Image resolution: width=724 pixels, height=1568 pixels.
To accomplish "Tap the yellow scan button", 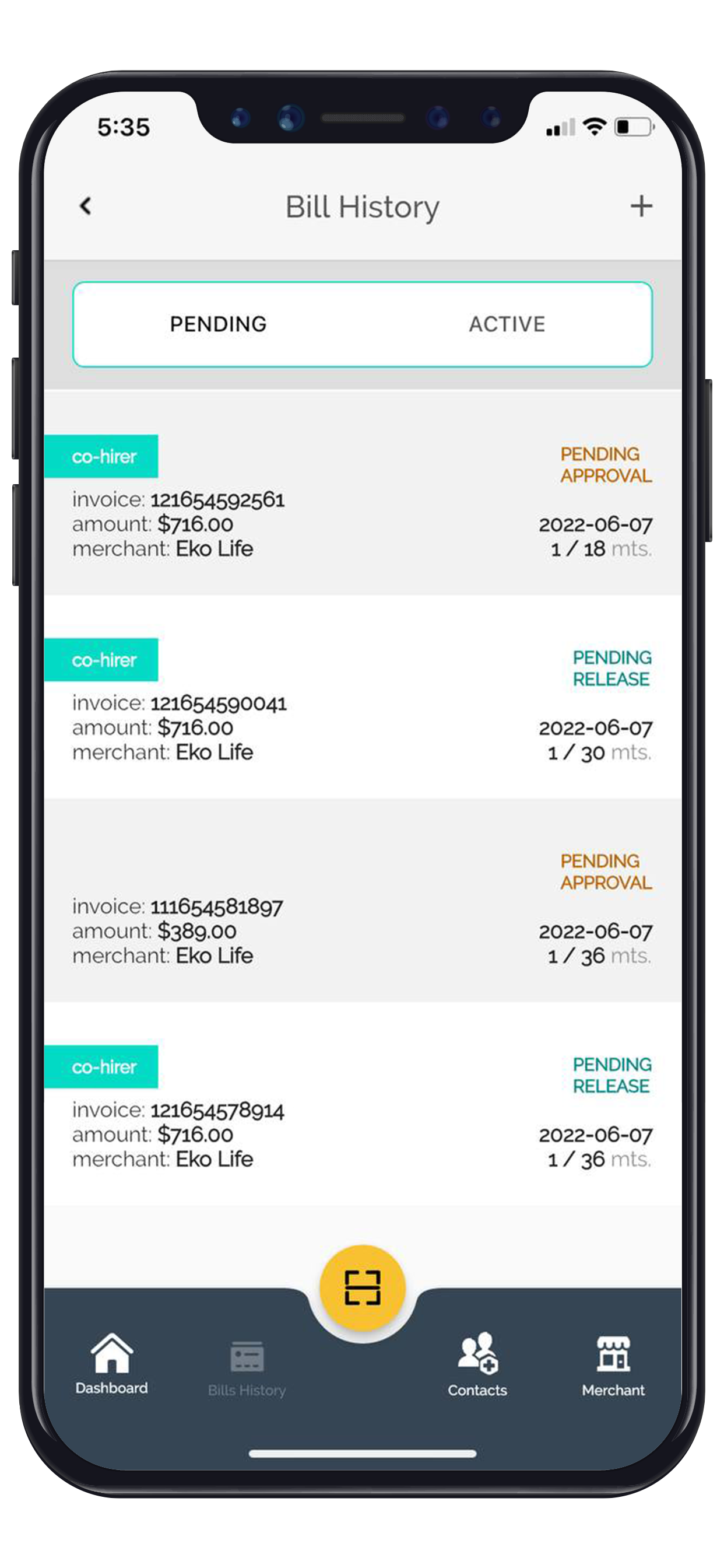I will tap(362, 1287).
